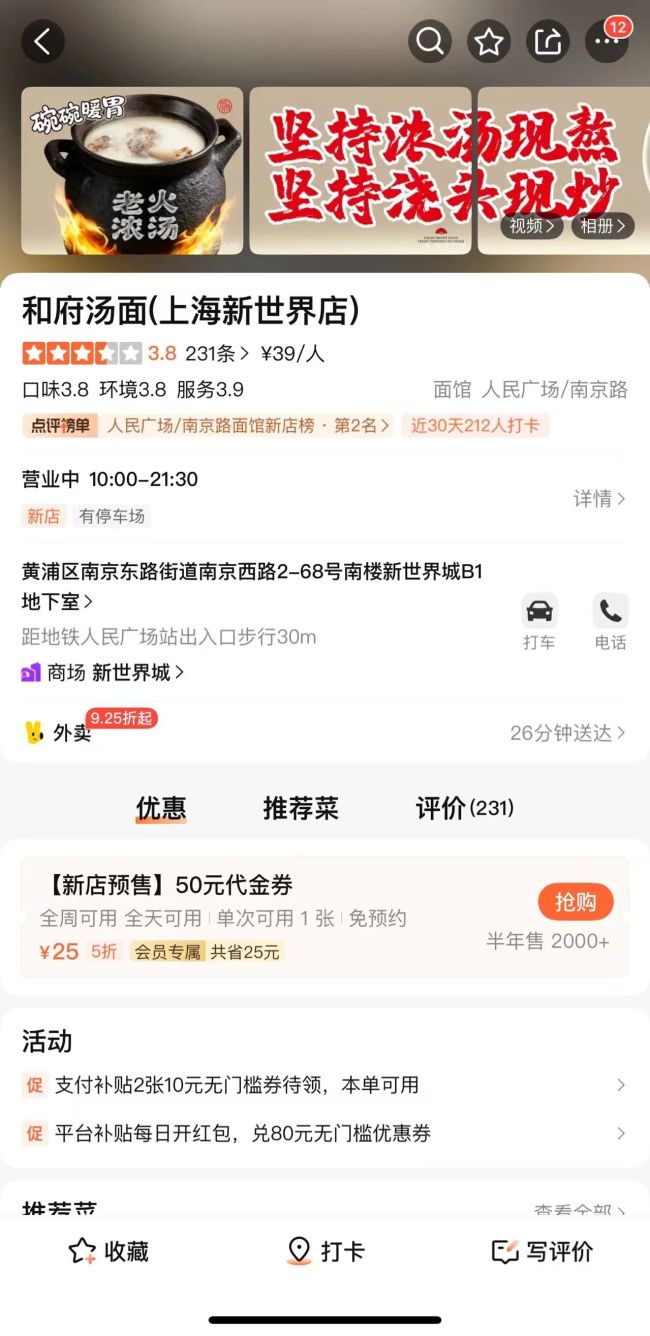This screenshot has height=1336, width=650.
Task: Tap 抢购 for the 50元代金券
Action: tap(575, 903)
